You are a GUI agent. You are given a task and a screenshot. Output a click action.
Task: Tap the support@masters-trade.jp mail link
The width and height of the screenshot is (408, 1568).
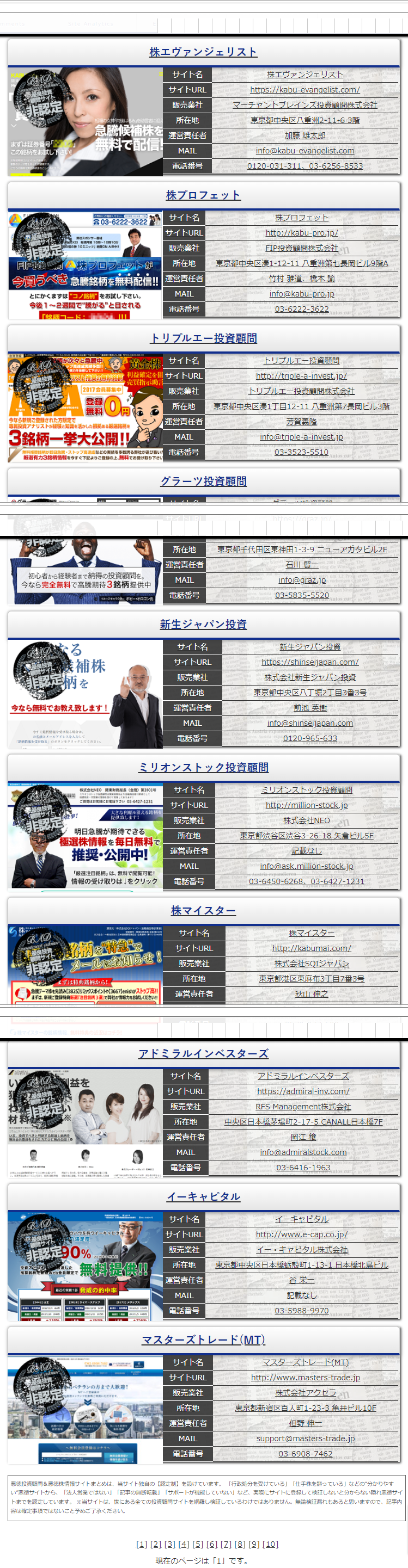305,1439
